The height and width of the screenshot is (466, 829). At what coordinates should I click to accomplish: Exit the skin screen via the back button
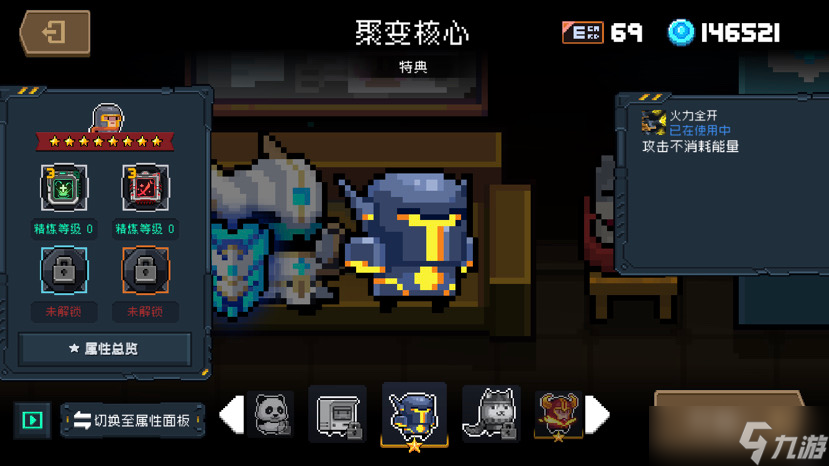coord(55,33)
